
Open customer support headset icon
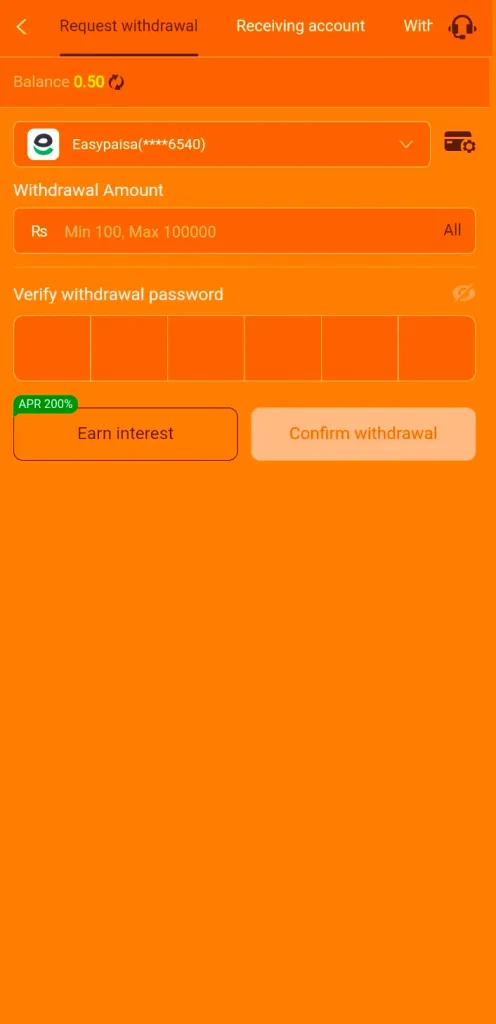pyautogui.click(x=462, y=27)
